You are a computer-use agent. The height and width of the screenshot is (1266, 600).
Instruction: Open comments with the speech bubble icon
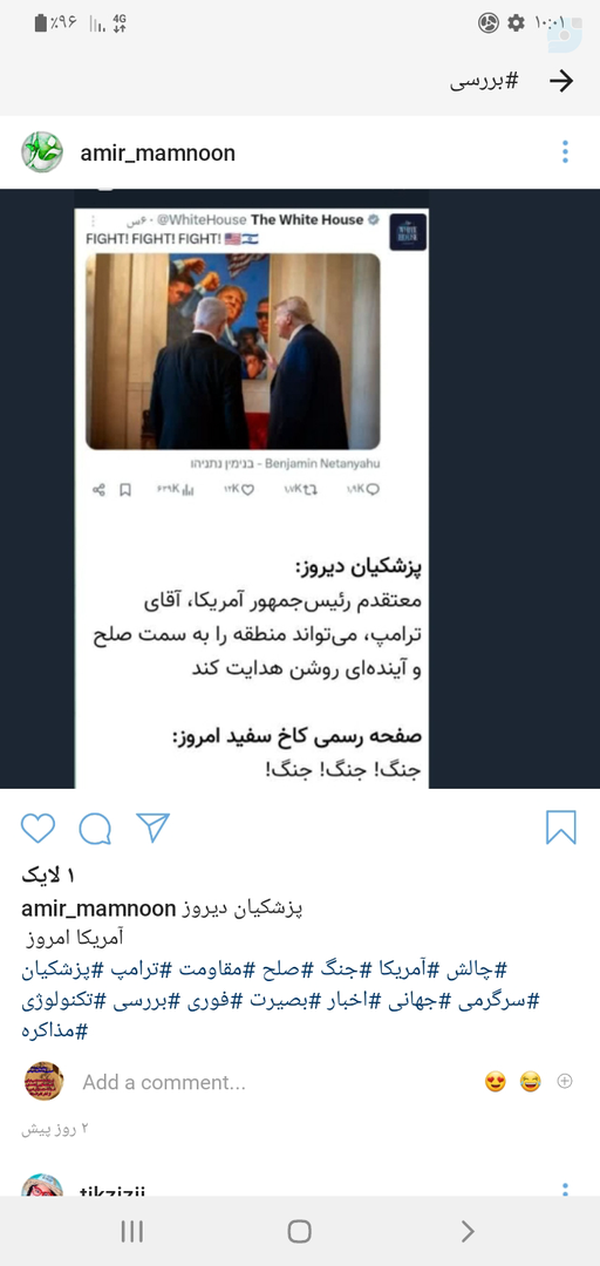[x=95, y=828]
